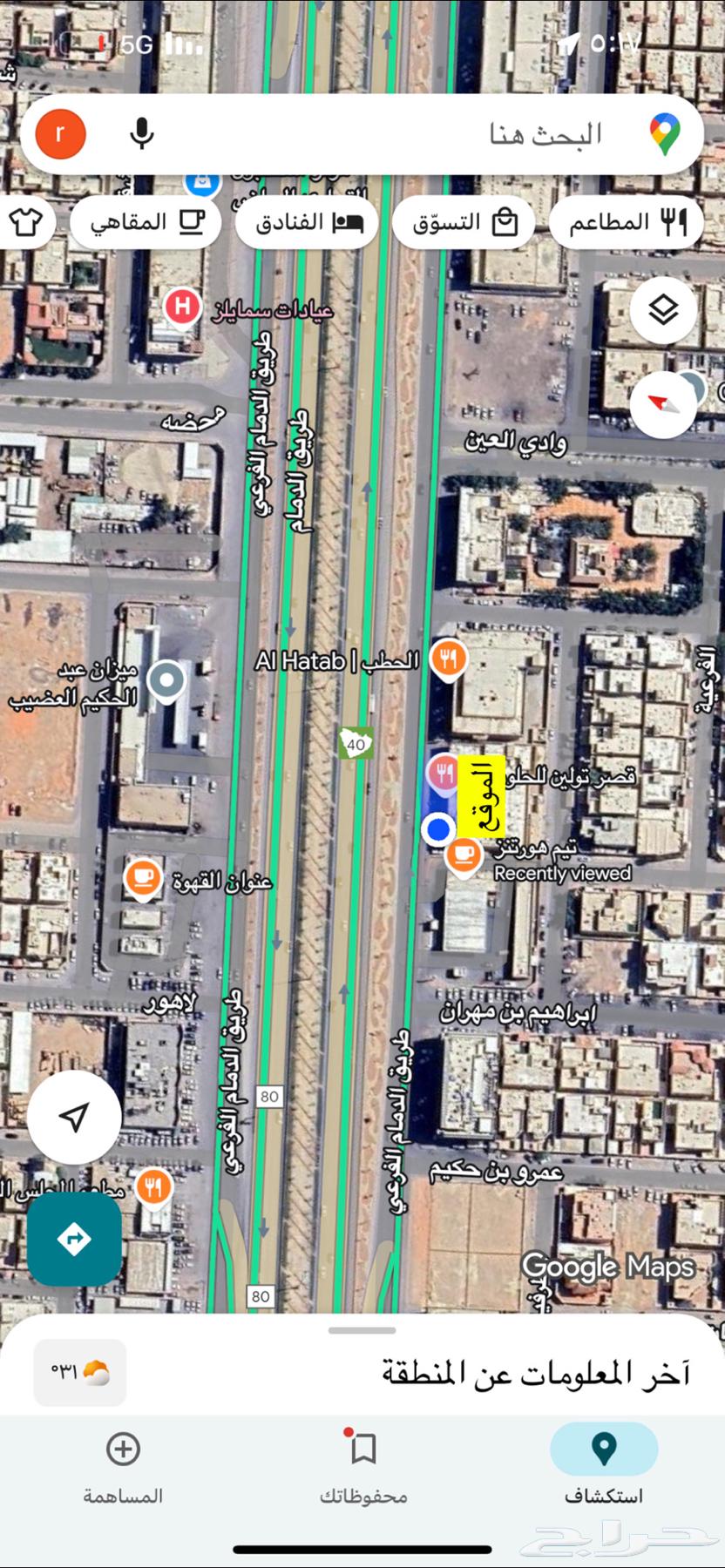Select the المطاعم restaurants chip

coord(627,222)
